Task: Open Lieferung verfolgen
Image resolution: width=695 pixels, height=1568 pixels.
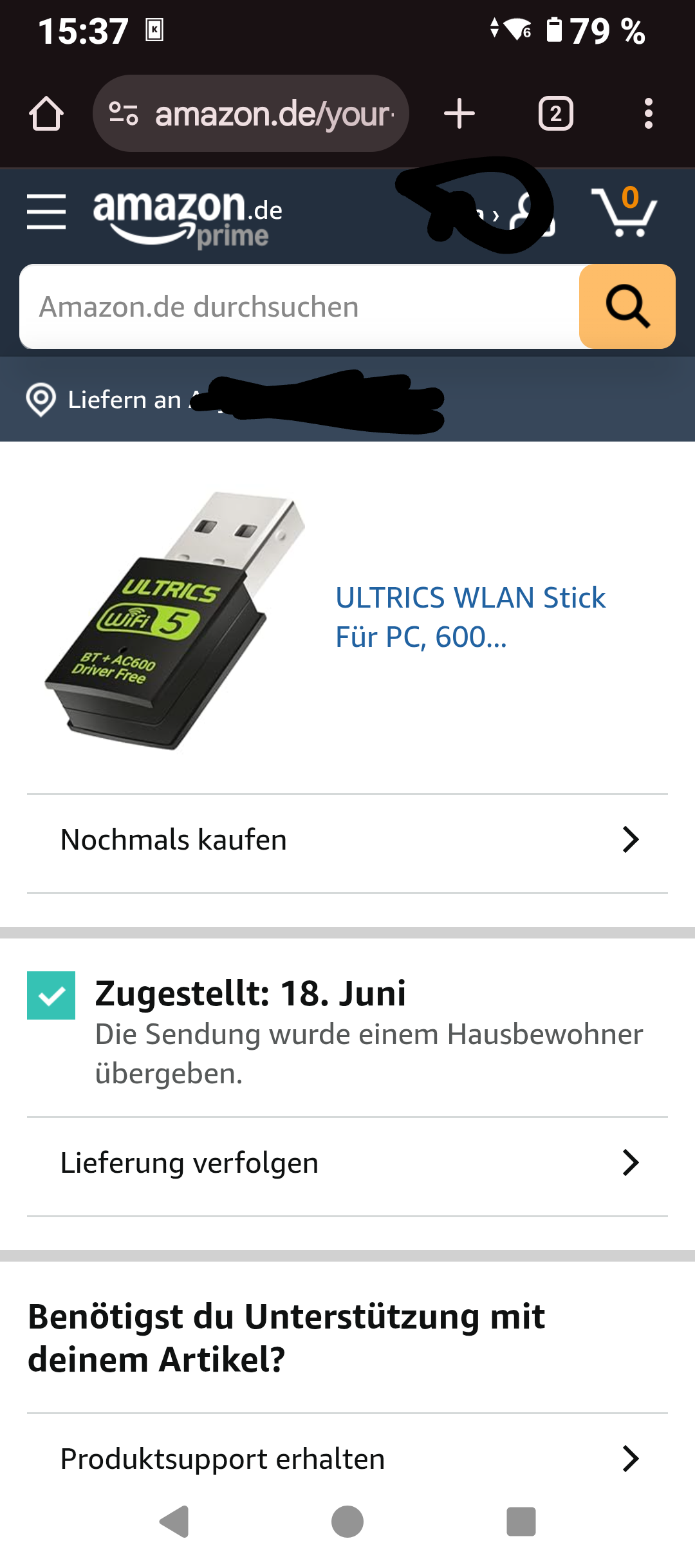Action: (x=347, y=1163)
